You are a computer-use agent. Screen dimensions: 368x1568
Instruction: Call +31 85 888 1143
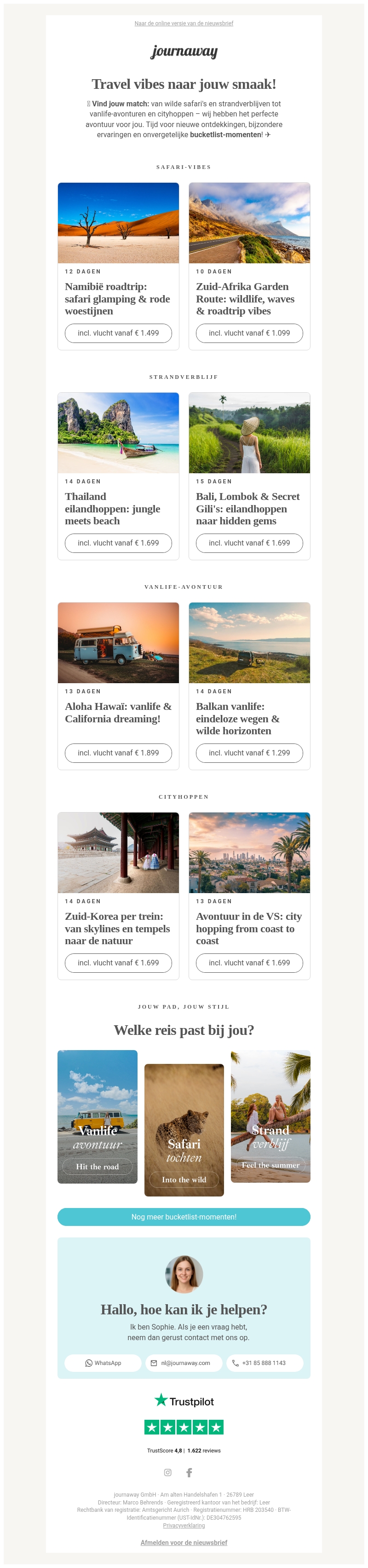pos(264,1363)
